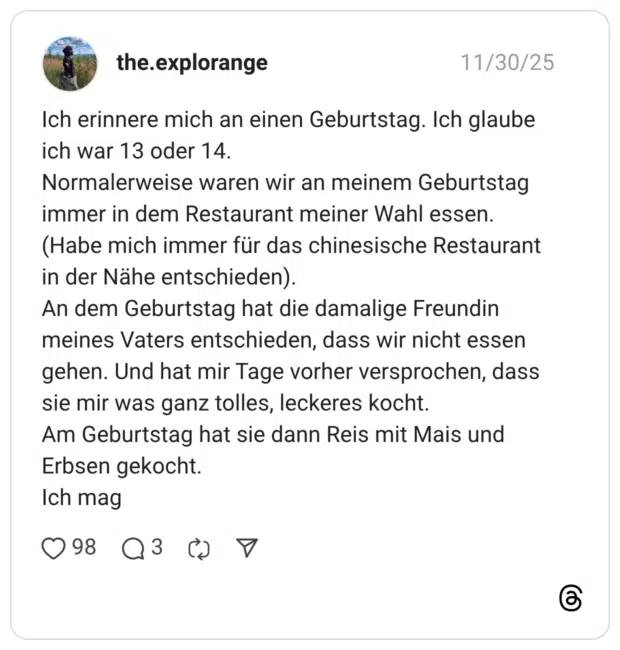620x650 pixels.
Task: Open comments on the.explorange's post
Action: pyautogui.click(x=133, y=548)
